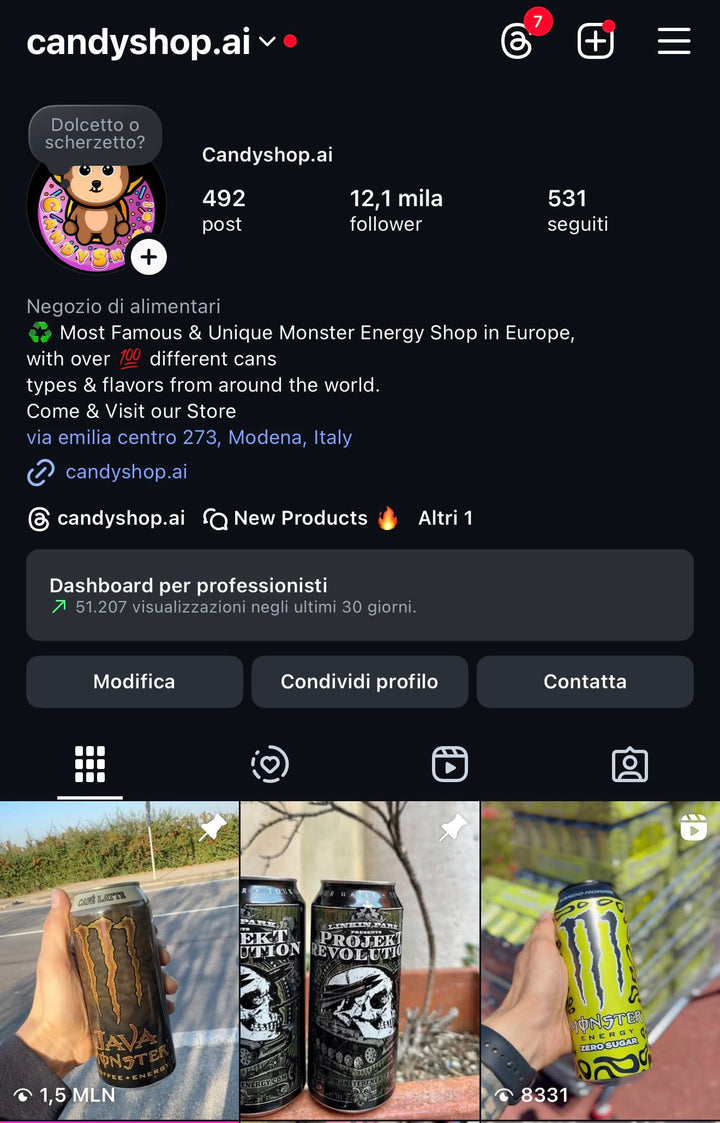
Task: Open the candyshop.ai website link
Action: [126, 472]
